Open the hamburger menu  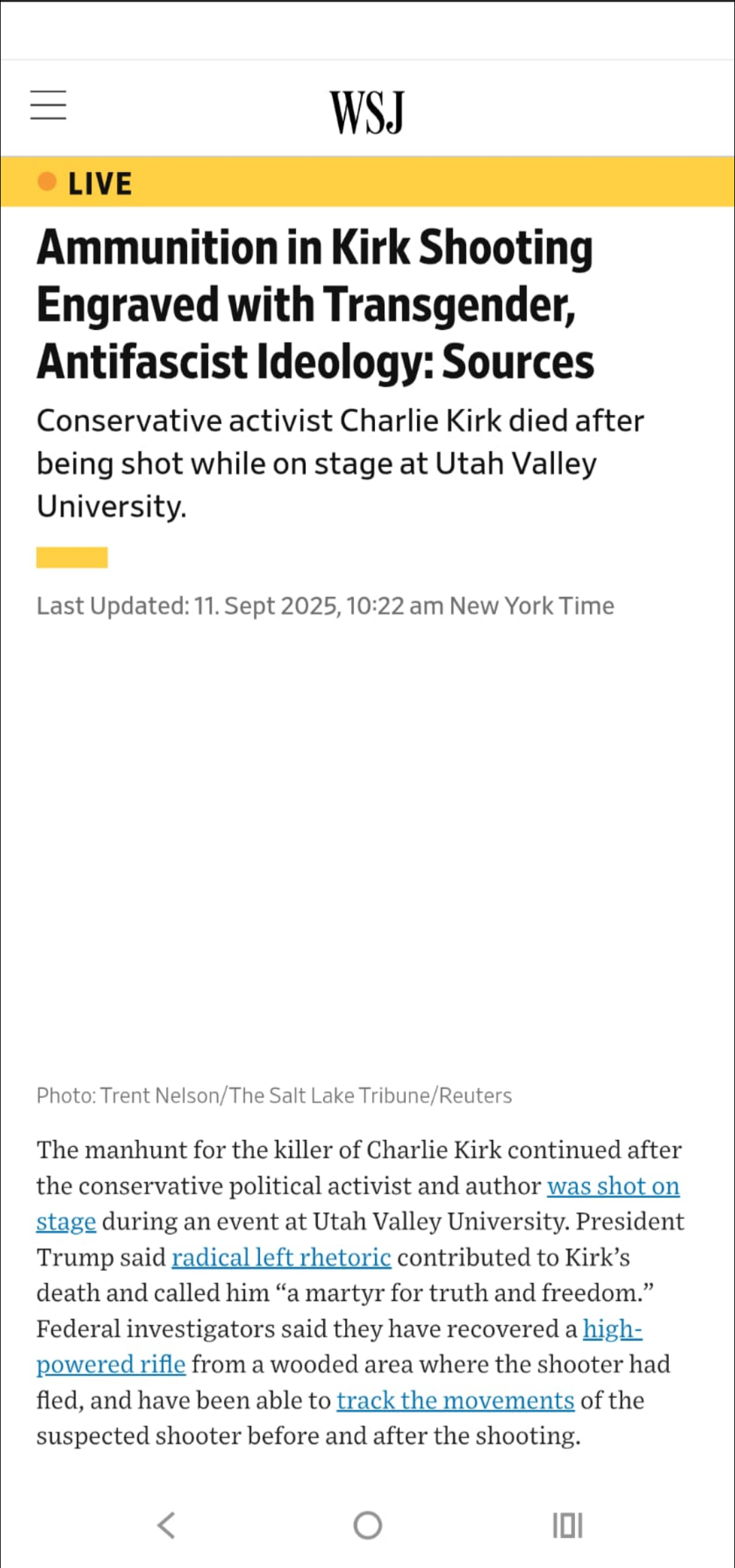pos(48,105)
